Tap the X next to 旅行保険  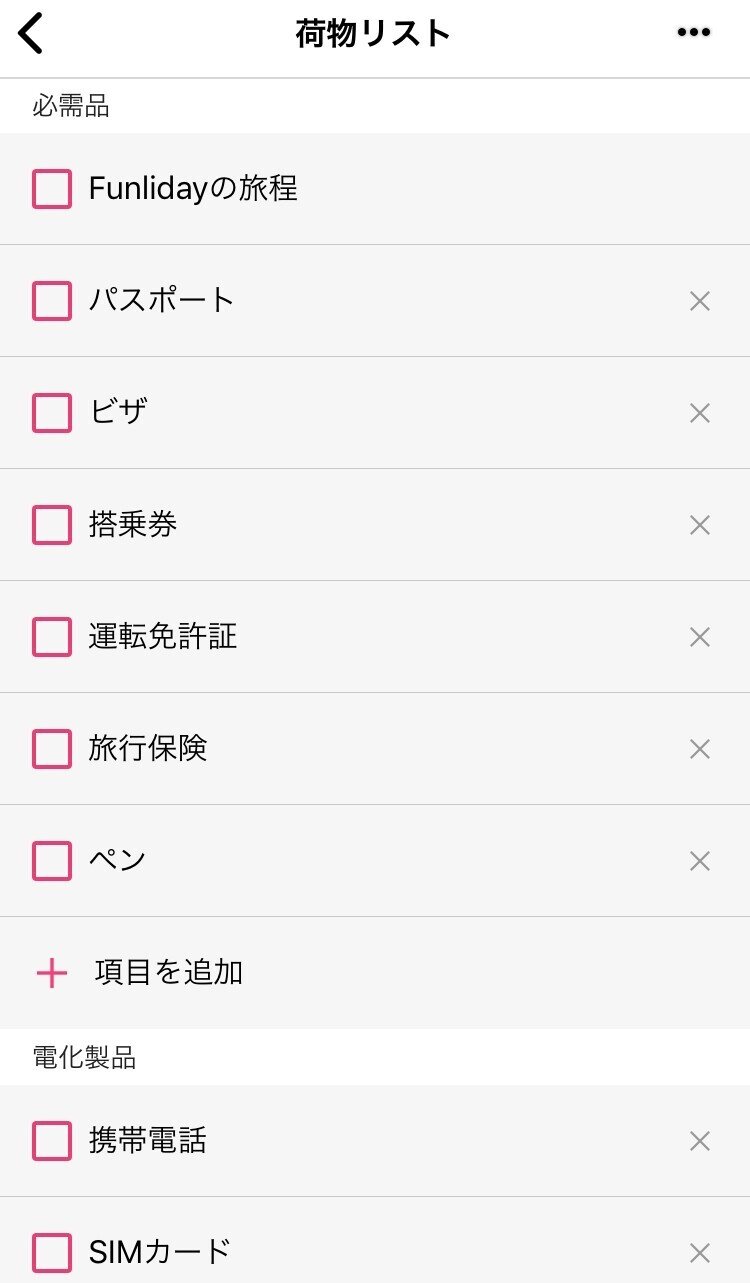click(x=699, y=748)
